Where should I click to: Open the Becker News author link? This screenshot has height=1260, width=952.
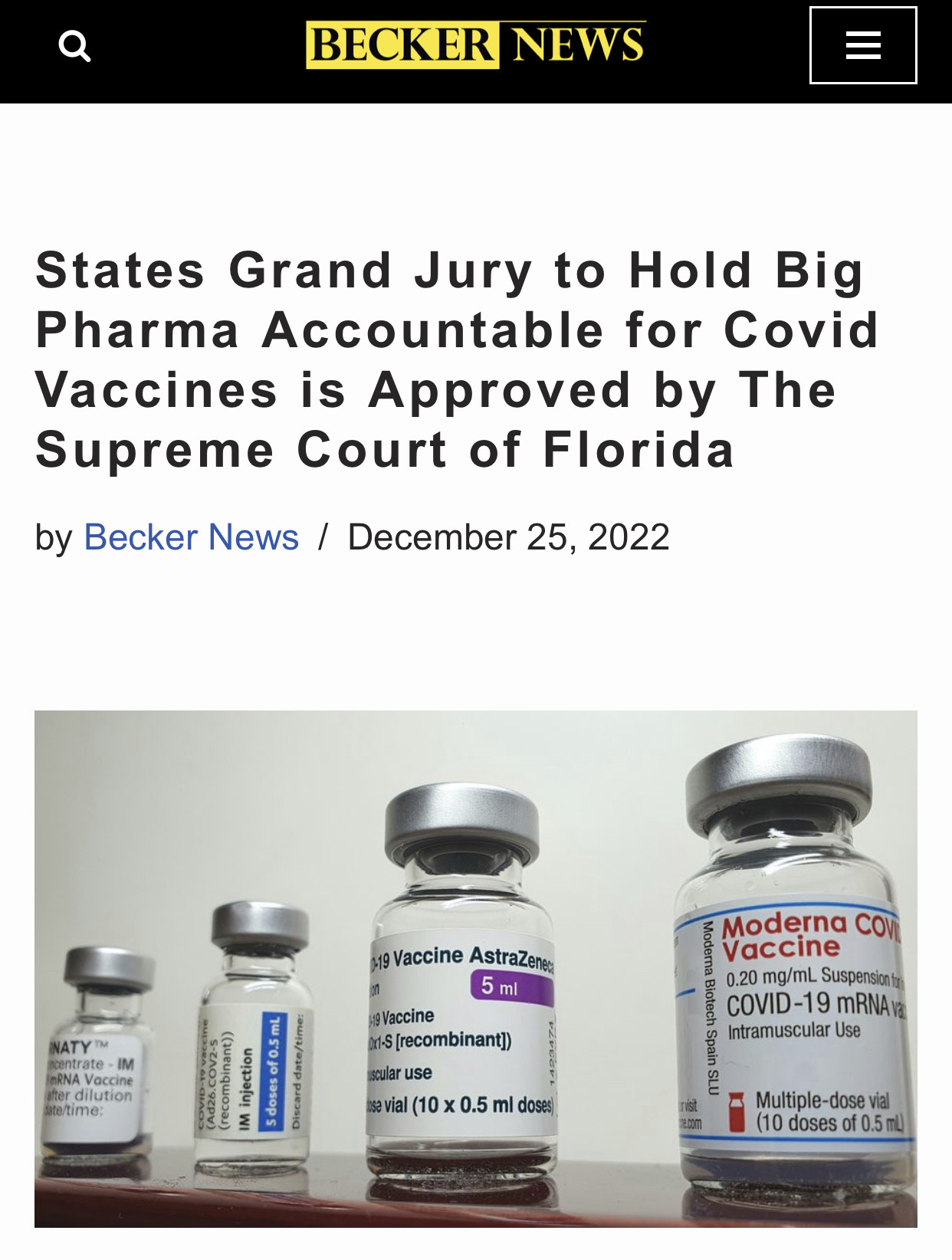191,536
